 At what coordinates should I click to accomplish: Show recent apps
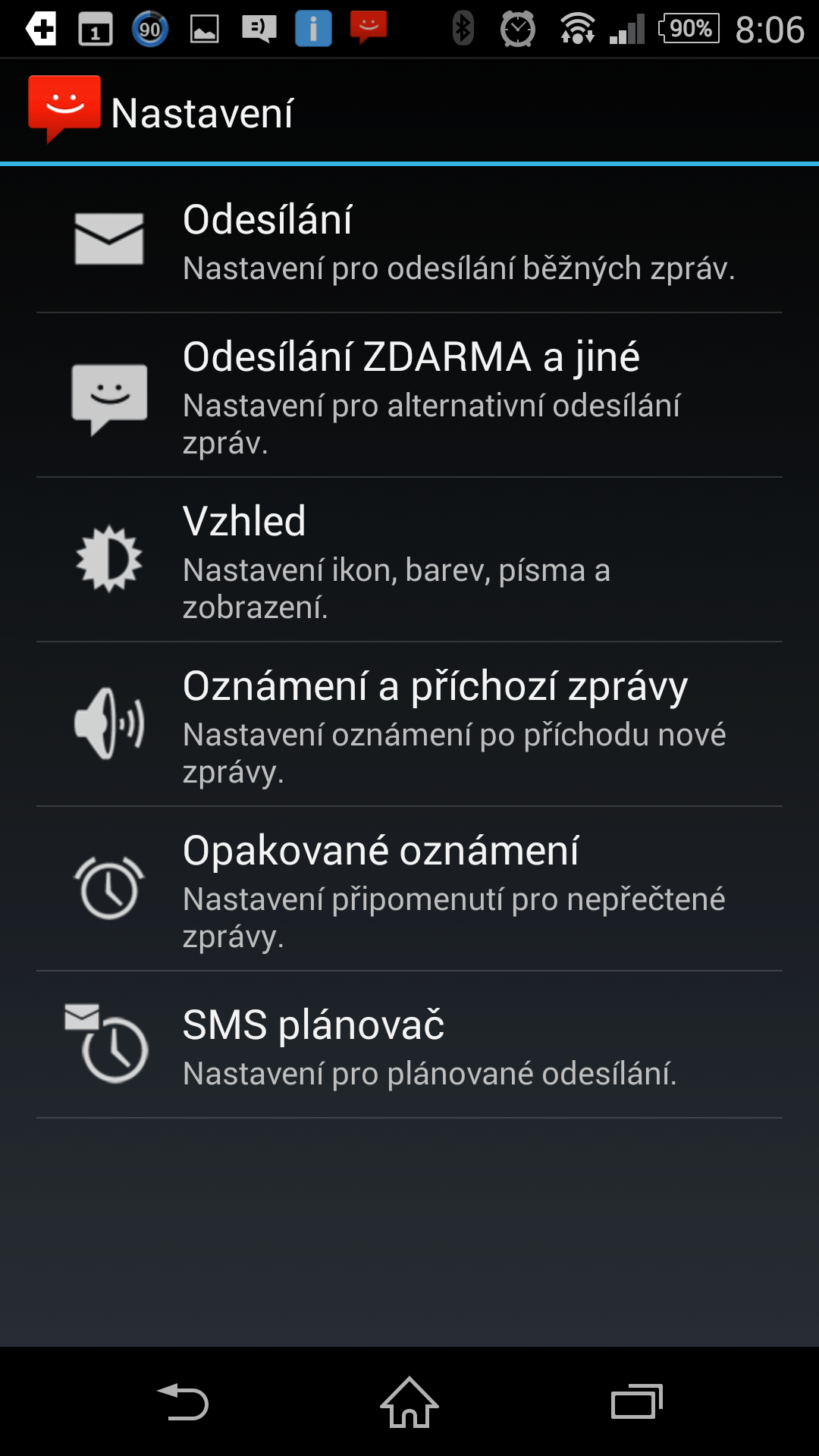pos(637,1401)
